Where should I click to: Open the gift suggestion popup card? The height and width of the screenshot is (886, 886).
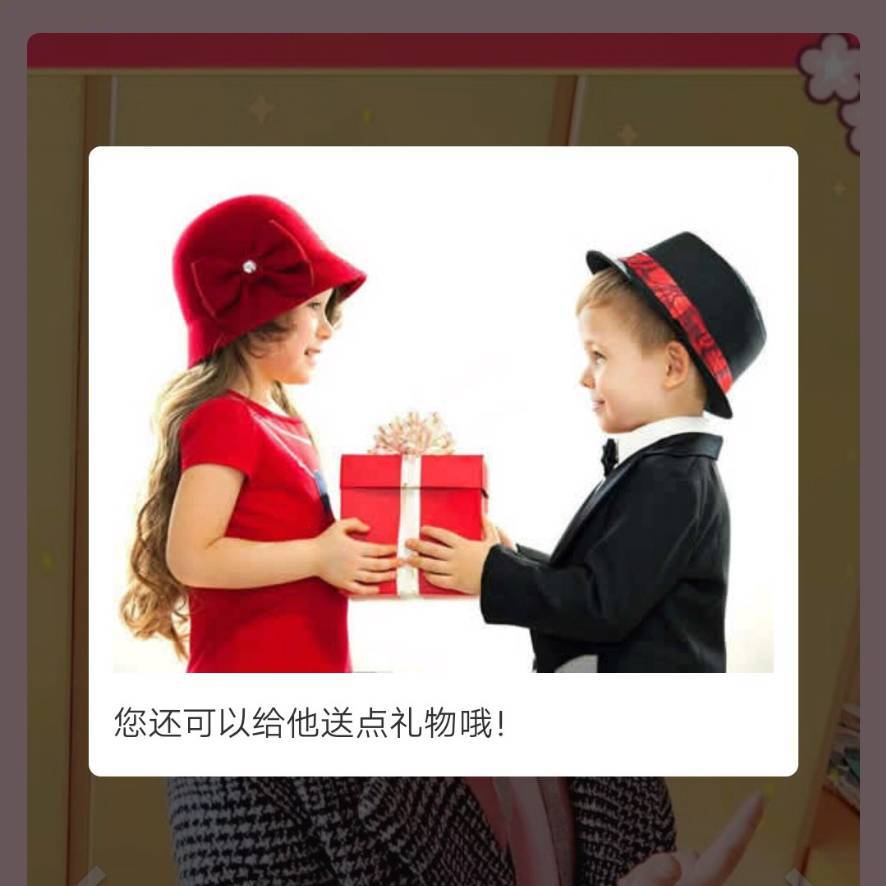pos(442,460)
